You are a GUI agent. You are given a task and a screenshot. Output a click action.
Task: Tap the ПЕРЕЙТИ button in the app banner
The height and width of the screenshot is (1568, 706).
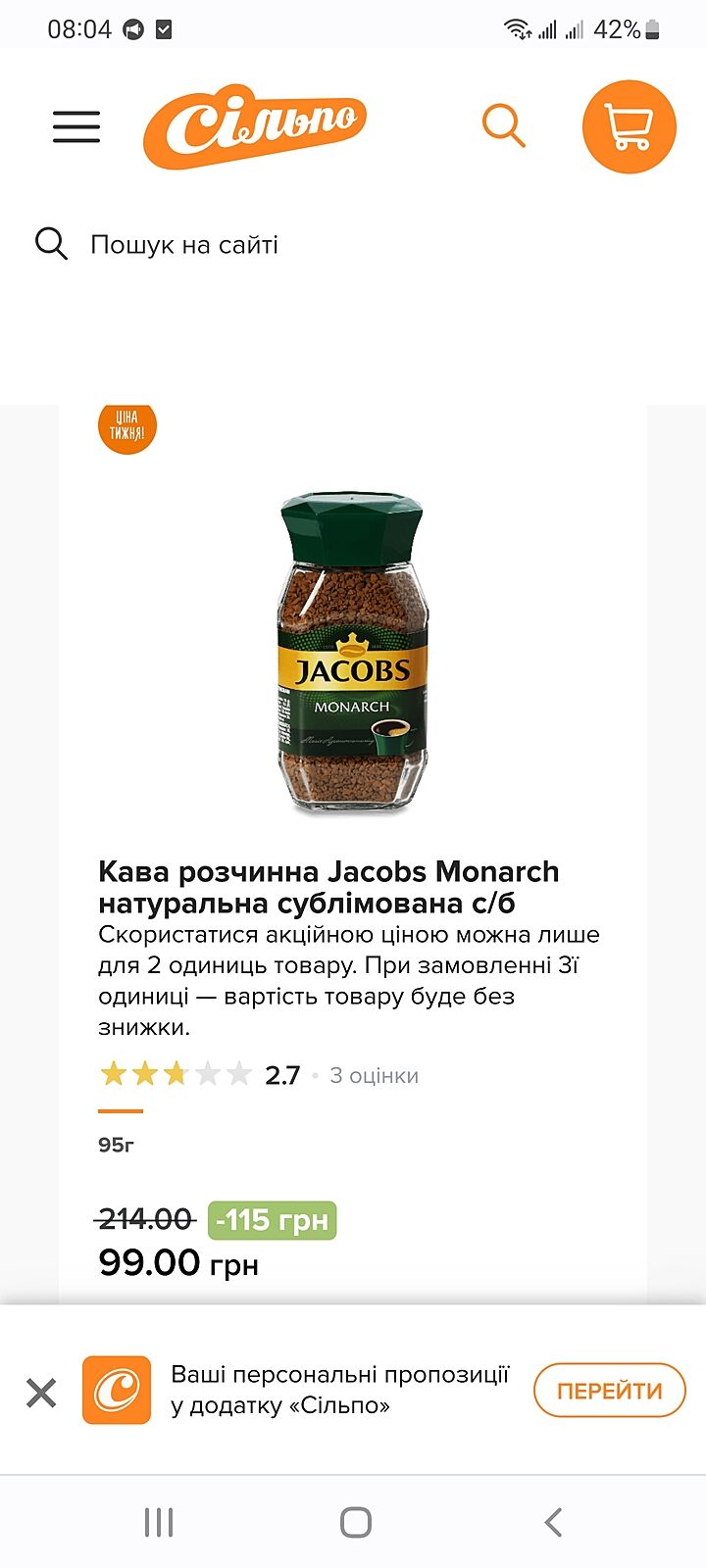point(609,1391)
